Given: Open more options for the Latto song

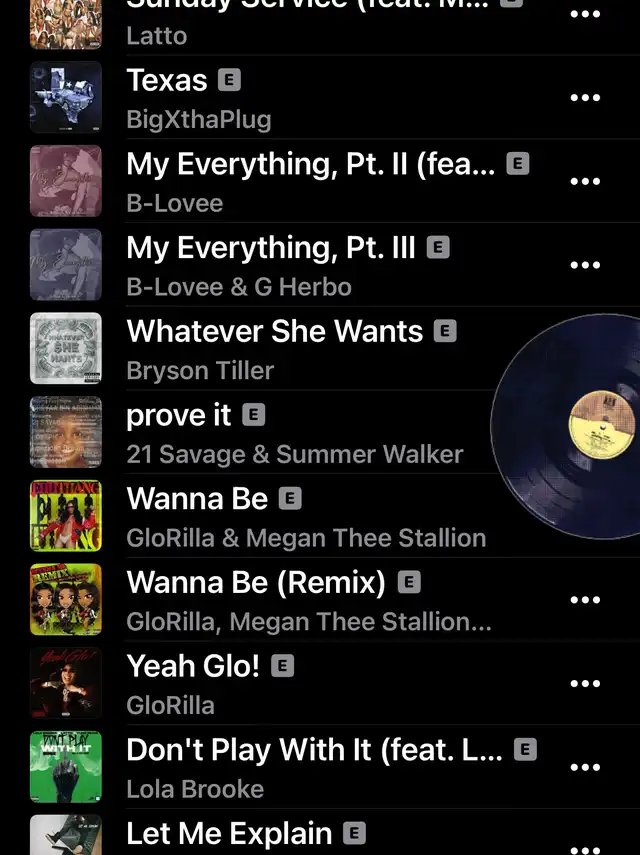Looking at the screenshot, I should tap(585, 16).
